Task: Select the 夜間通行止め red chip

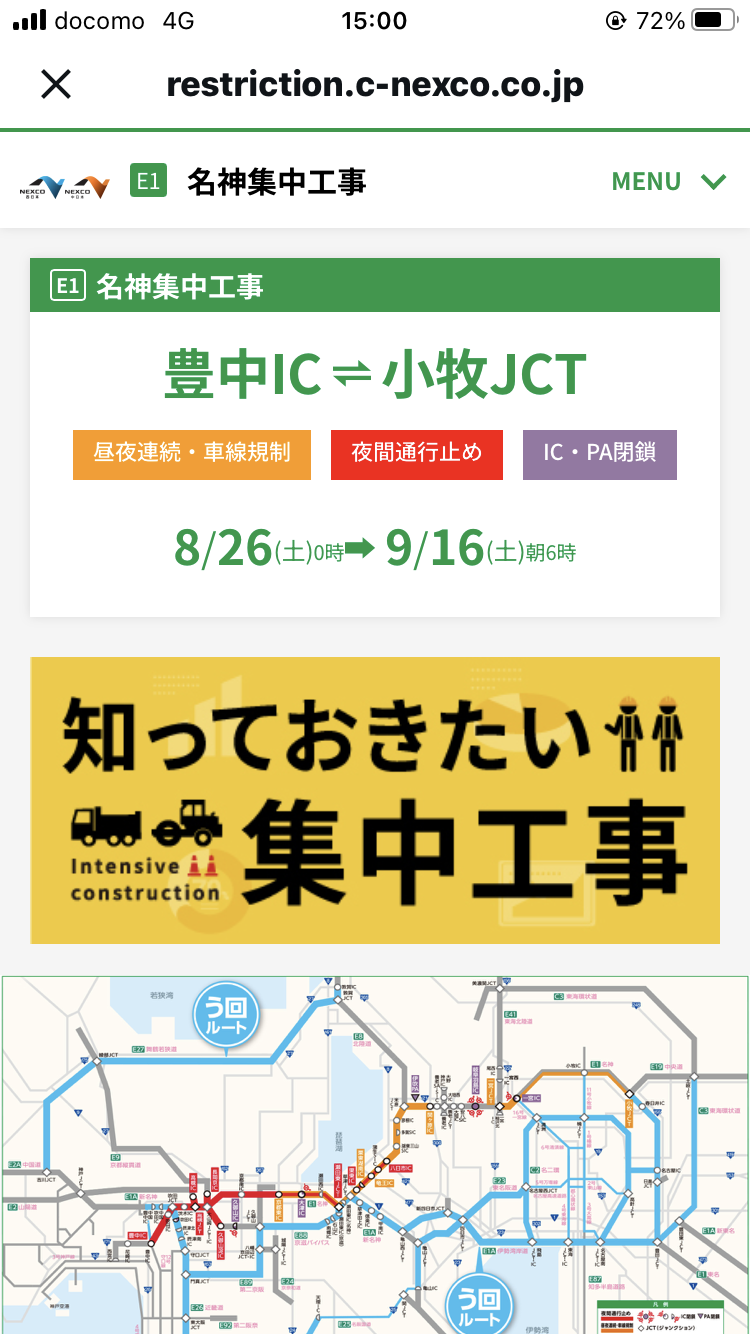Action: point(417,455)
